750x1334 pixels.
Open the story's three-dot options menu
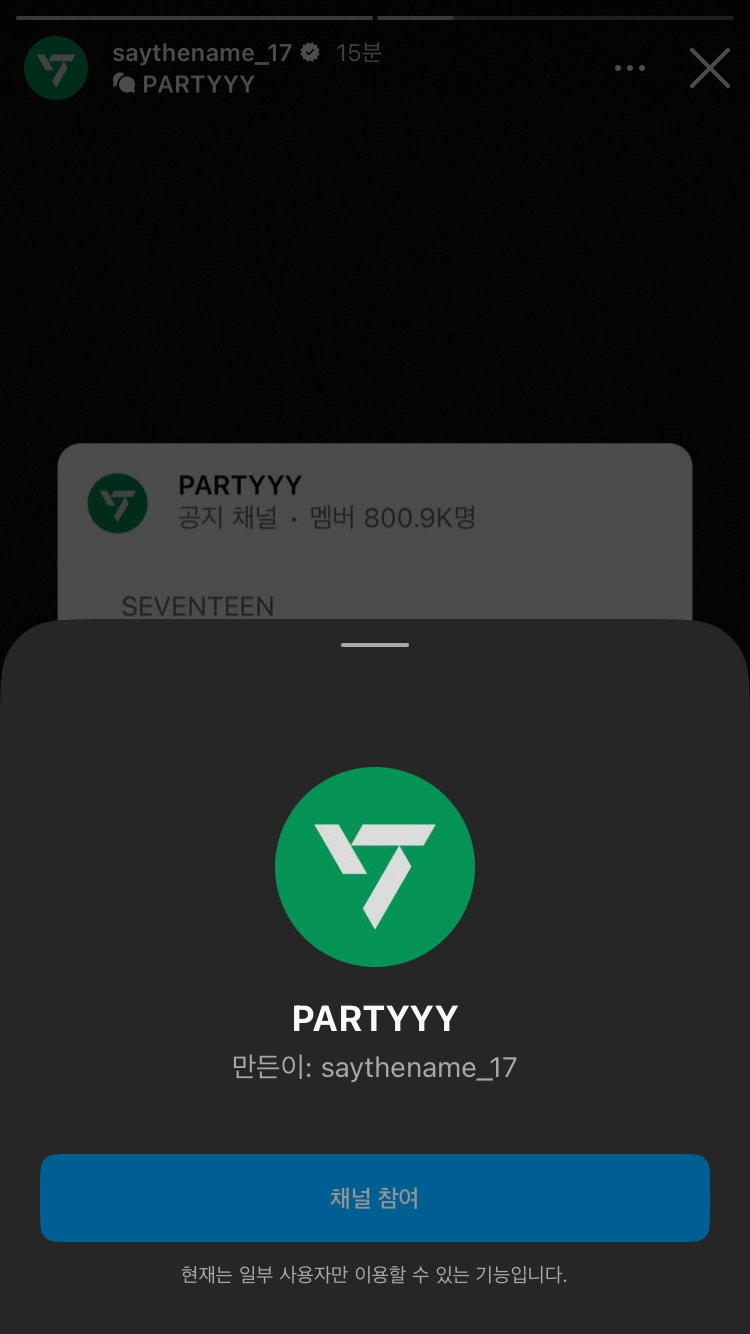tap(630, 68)
